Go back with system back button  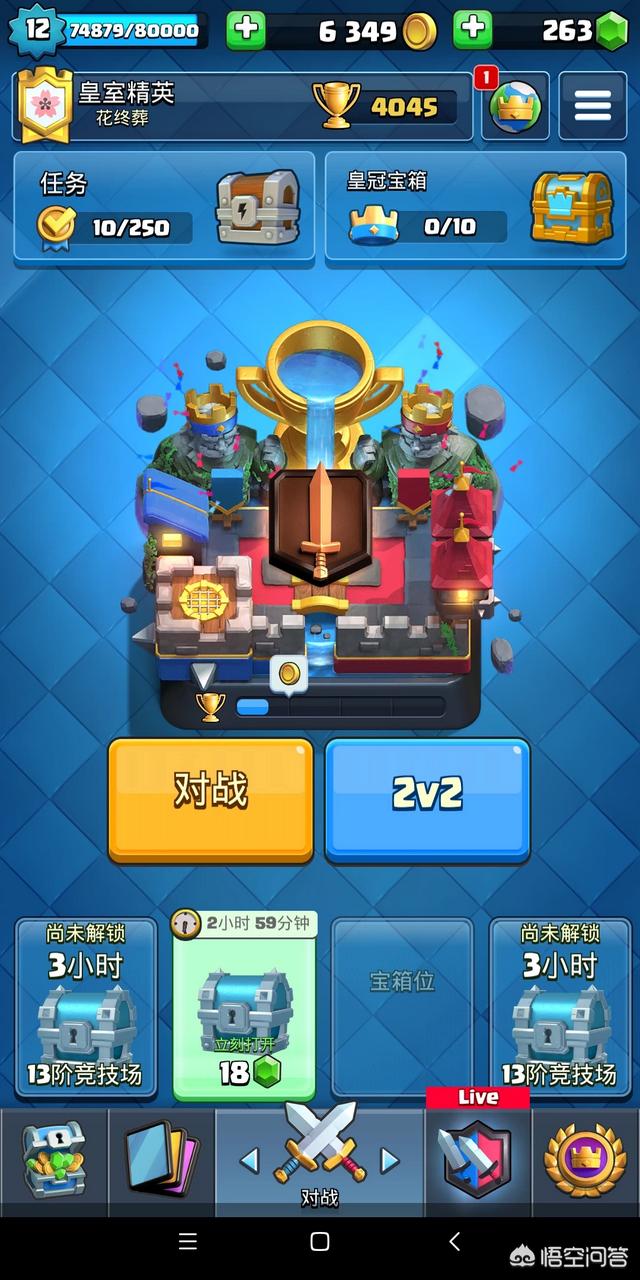tap(454, 1242)
